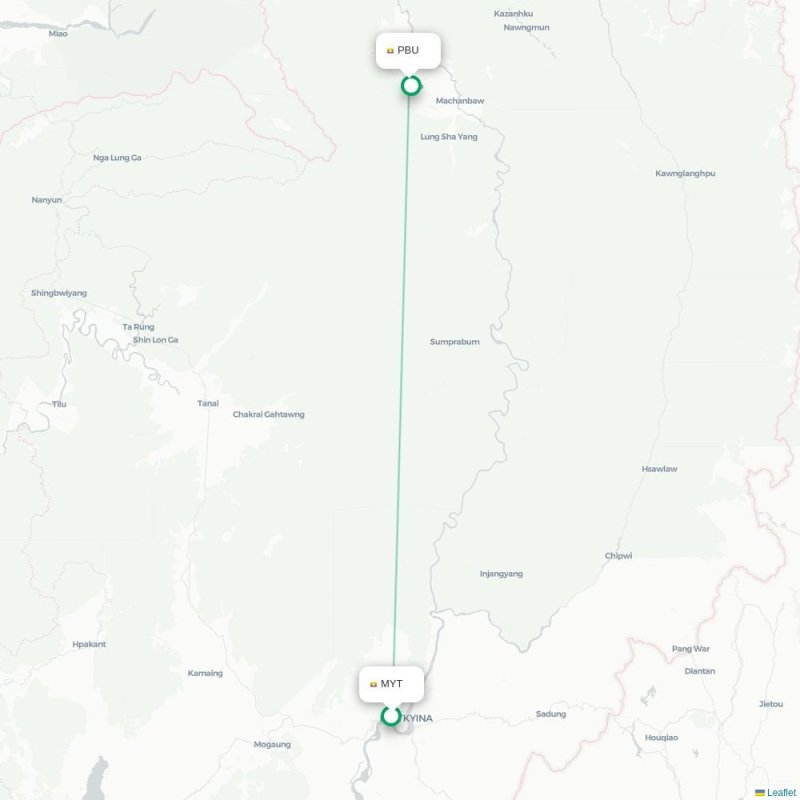Tap the MYT airport marker
This screenshot has height=800, width=800.
click(x=391, y=716)
